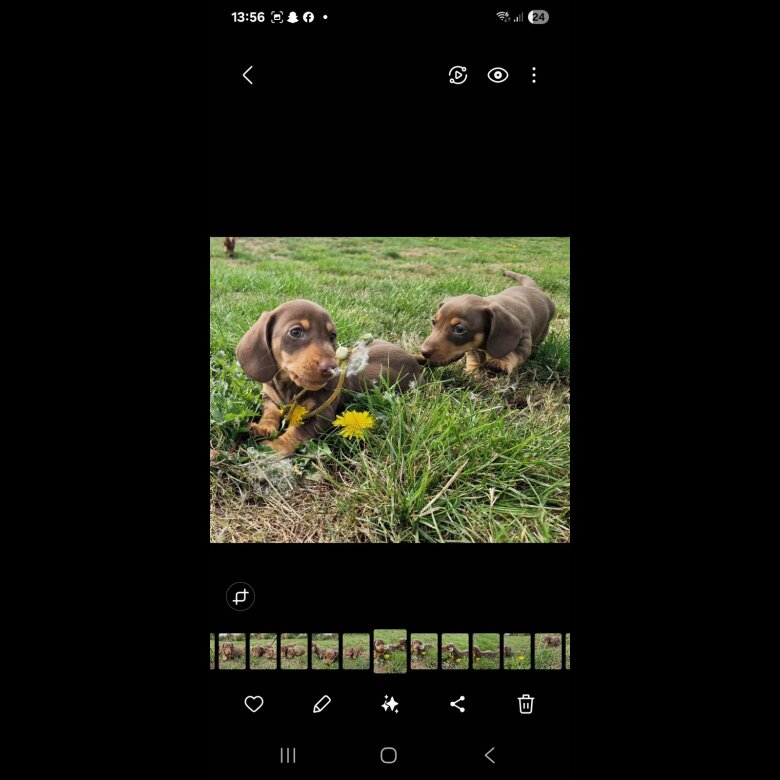The width and height of the screenshot is (780, 780).
Task: Go back from the photo viewer
Action: [x=248, y=75]
